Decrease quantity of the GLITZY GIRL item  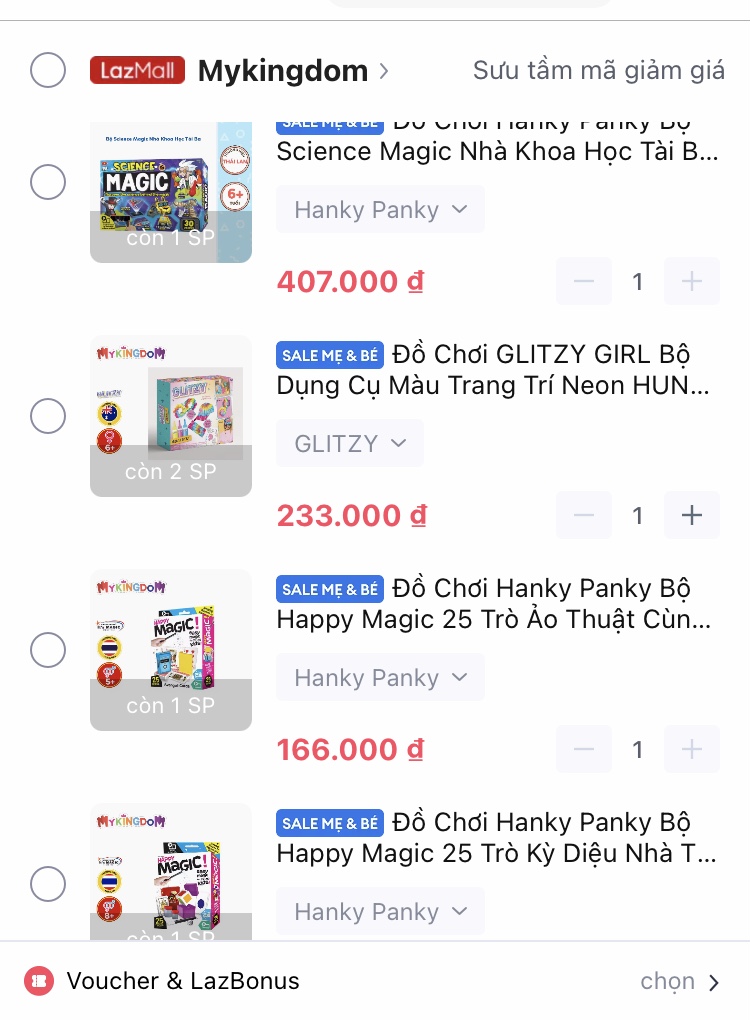click(584, 516)
